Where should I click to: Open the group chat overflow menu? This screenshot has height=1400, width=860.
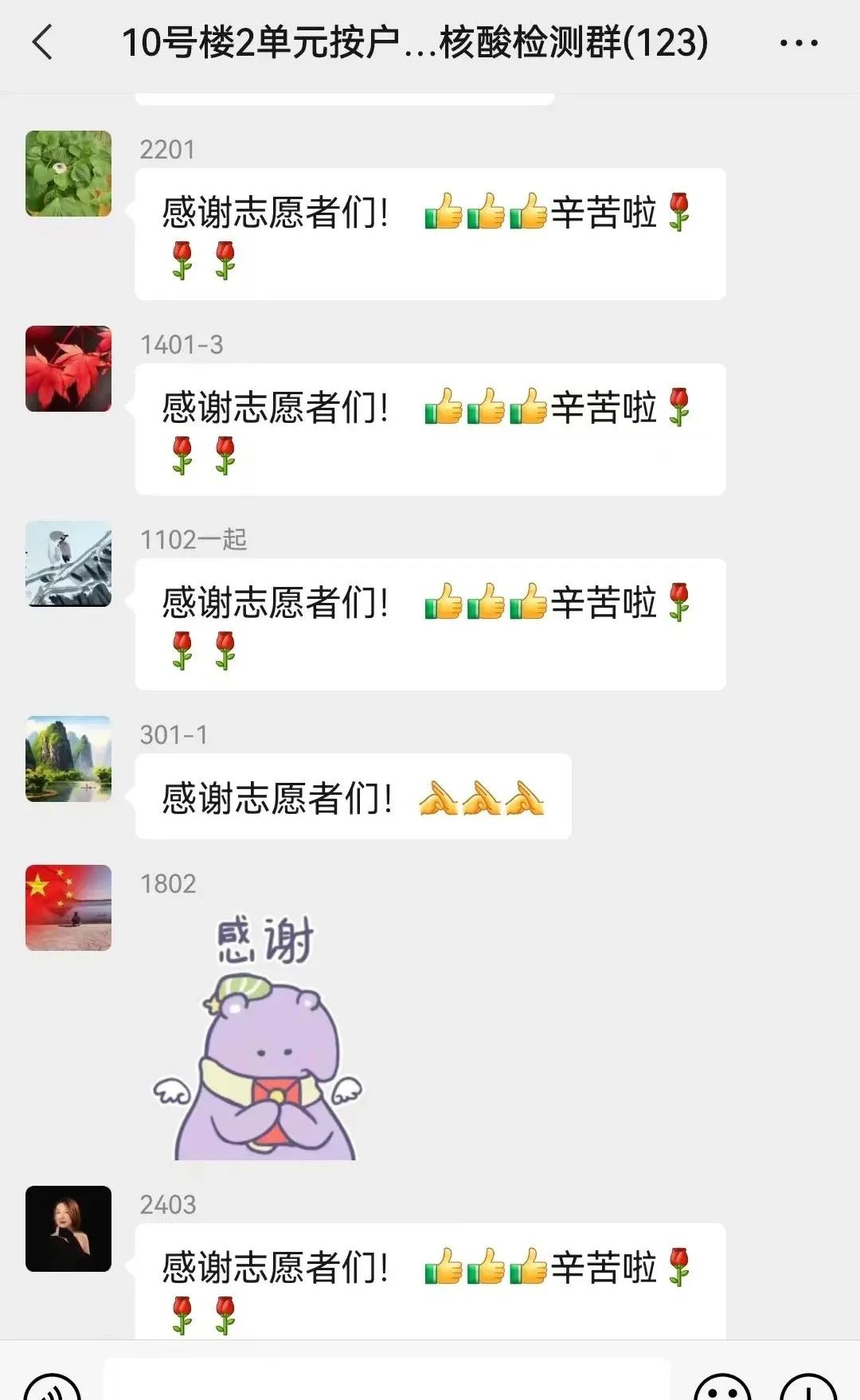(x=799, y=43)
